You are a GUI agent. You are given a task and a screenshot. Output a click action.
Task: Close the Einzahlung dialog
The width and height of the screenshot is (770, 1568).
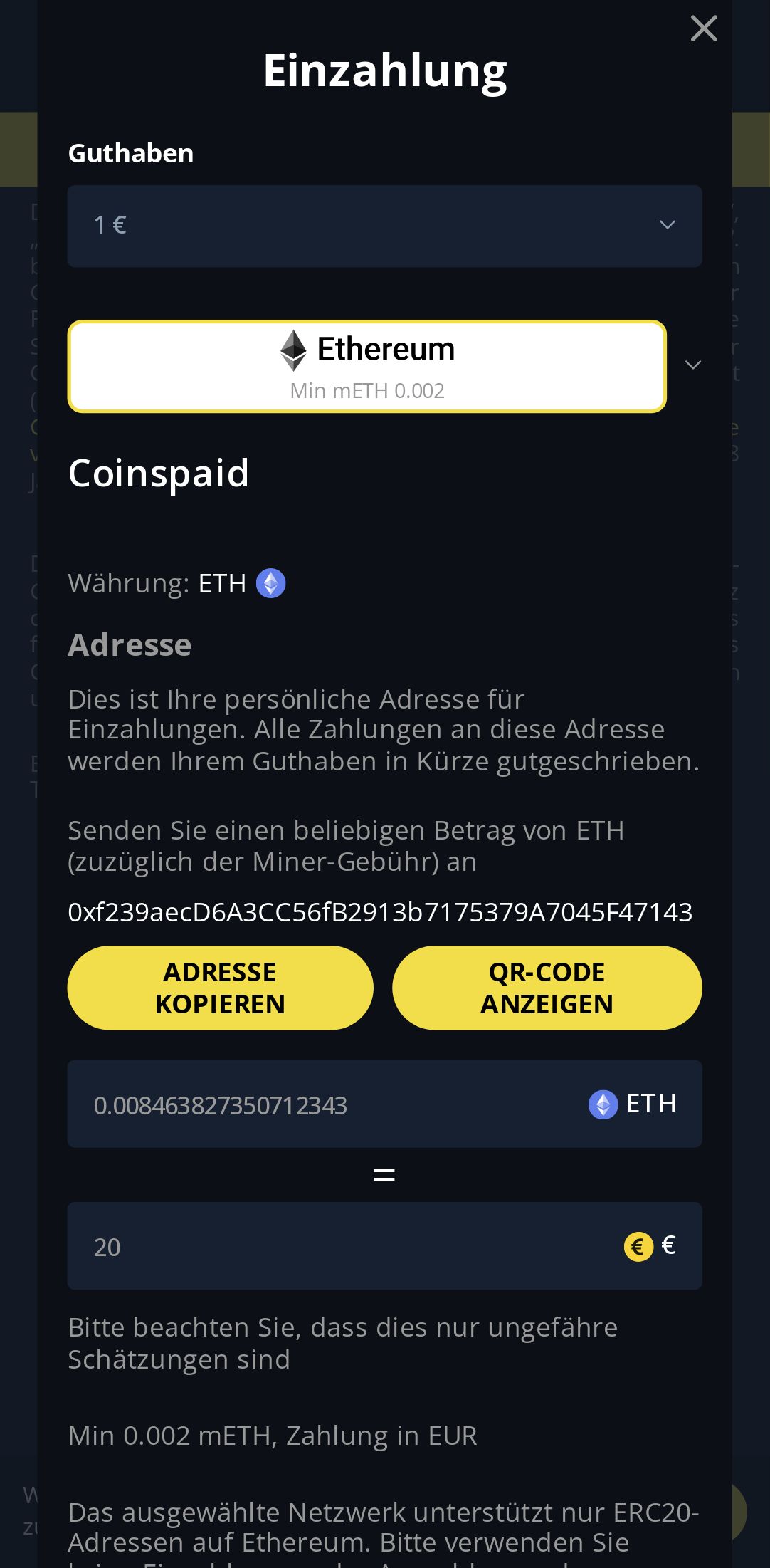pos(703,29)
